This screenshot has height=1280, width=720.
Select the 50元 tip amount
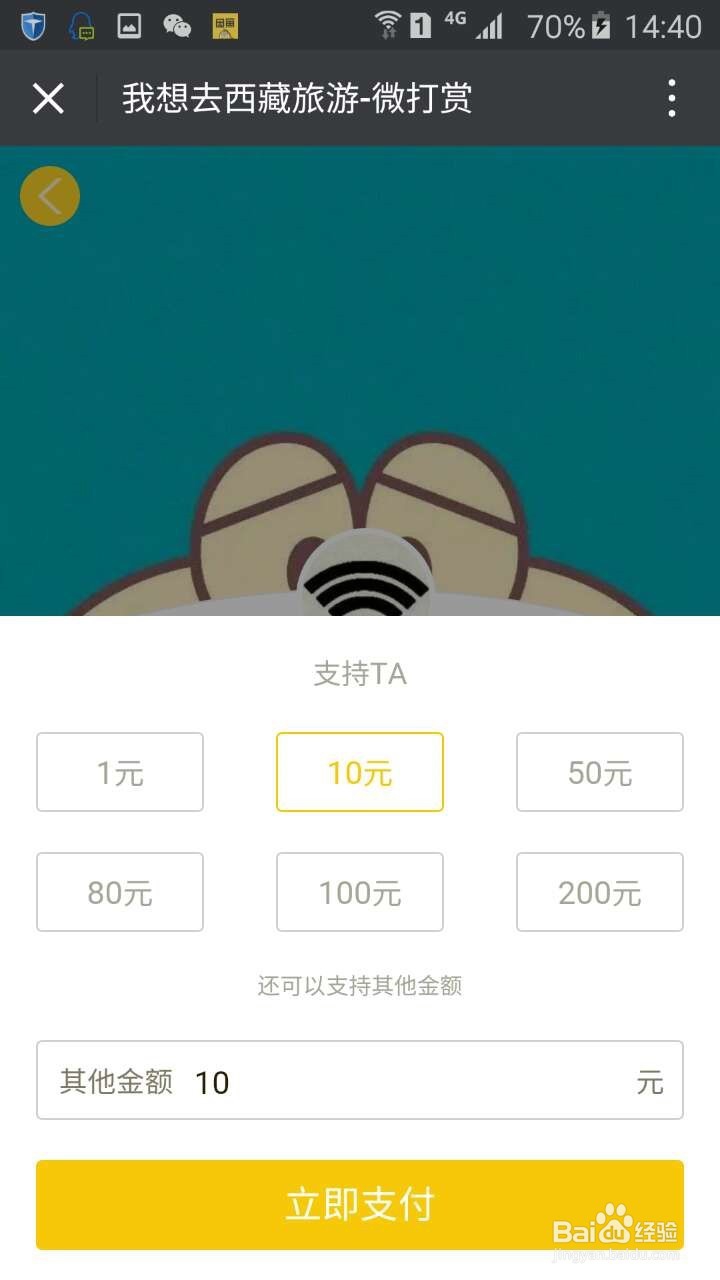point(599,771)
